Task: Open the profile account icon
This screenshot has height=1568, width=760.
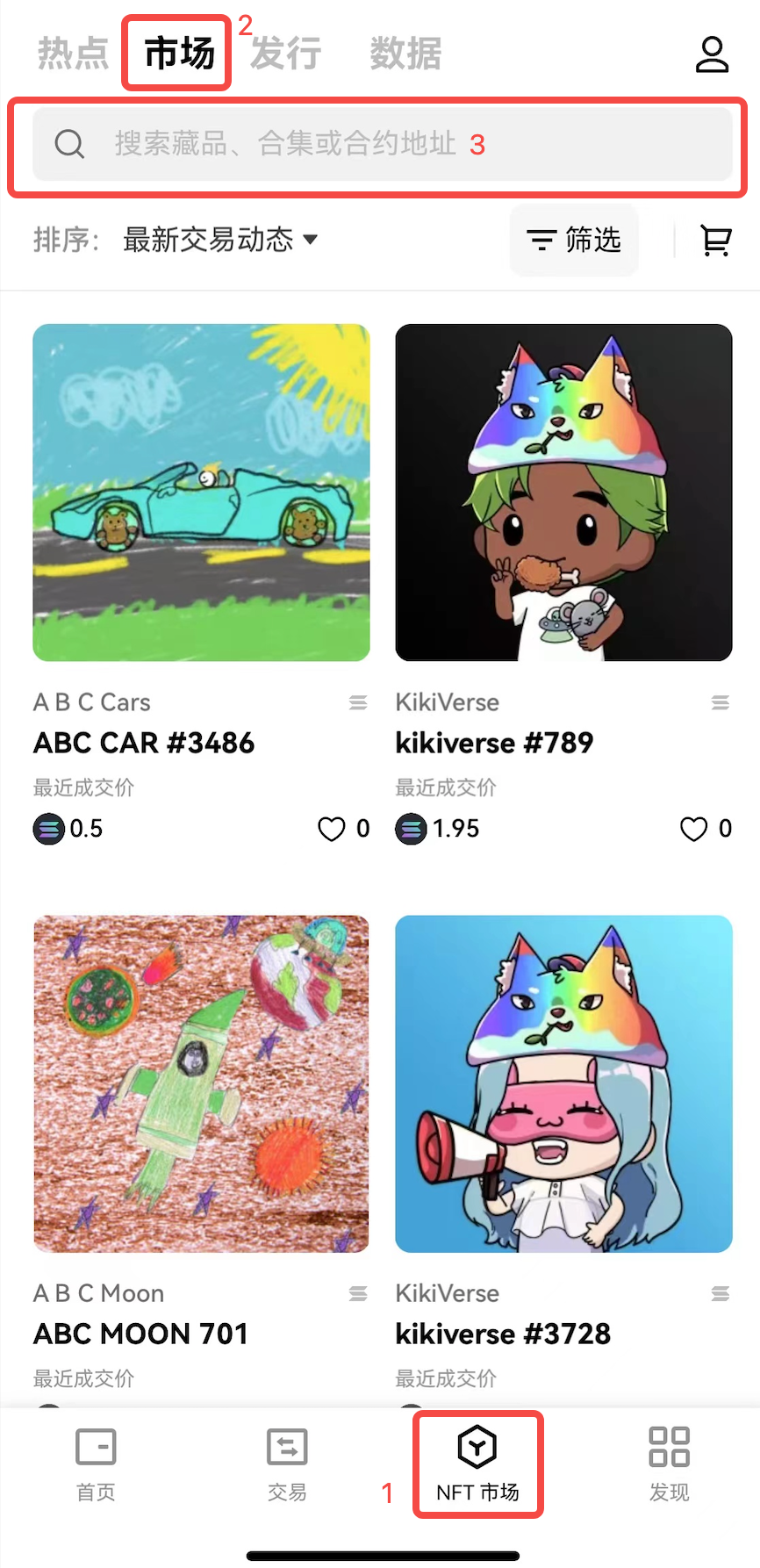Action: click(x=712, y=54)
